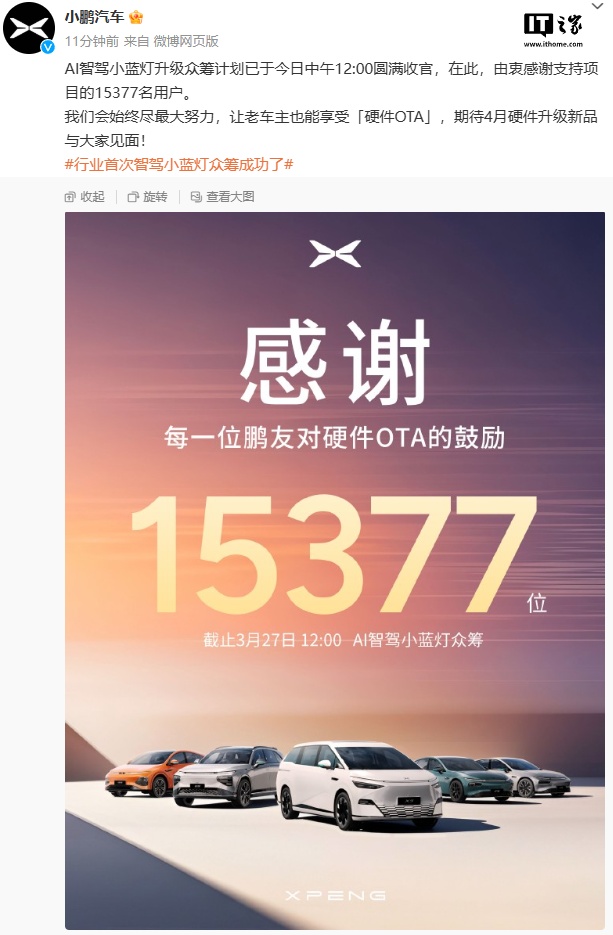Open the 小鹏汽车 profile avatar
Image resolution: width=613 pixels, height=935 pixels.
[x=29, y=28]
